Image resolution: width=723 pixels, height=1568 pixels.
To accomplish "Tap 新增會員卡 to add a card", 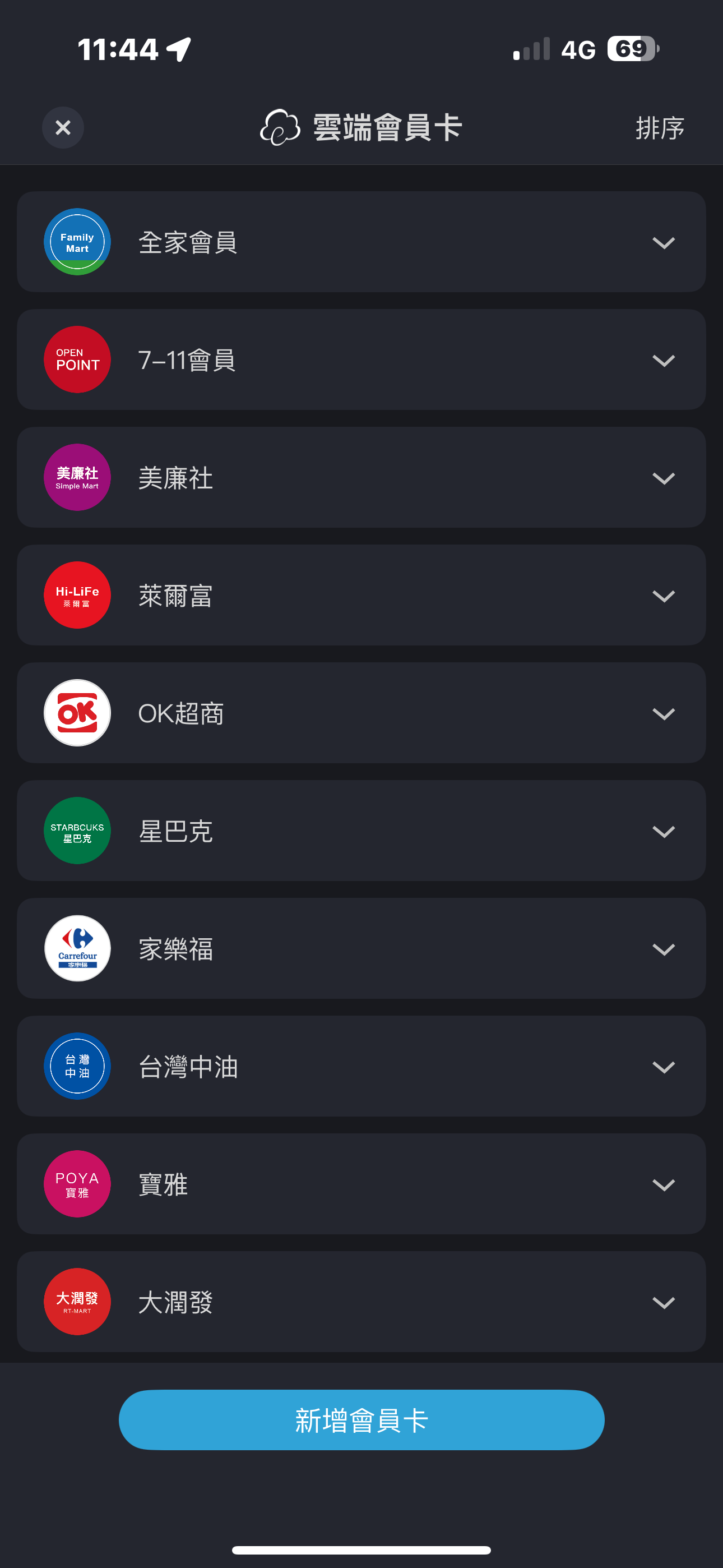I will tap(361, 1419).
